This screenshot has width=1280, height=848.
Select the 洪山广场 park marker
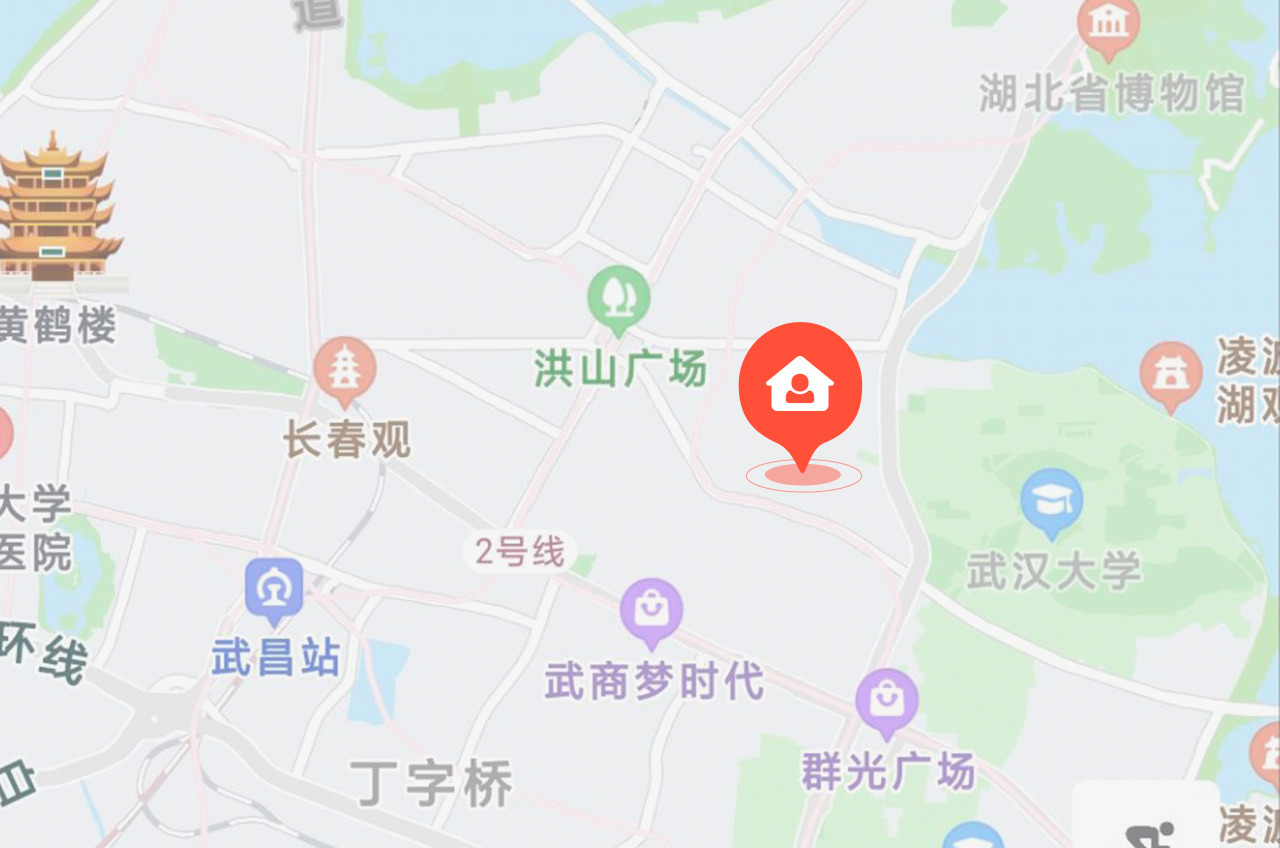618,297
